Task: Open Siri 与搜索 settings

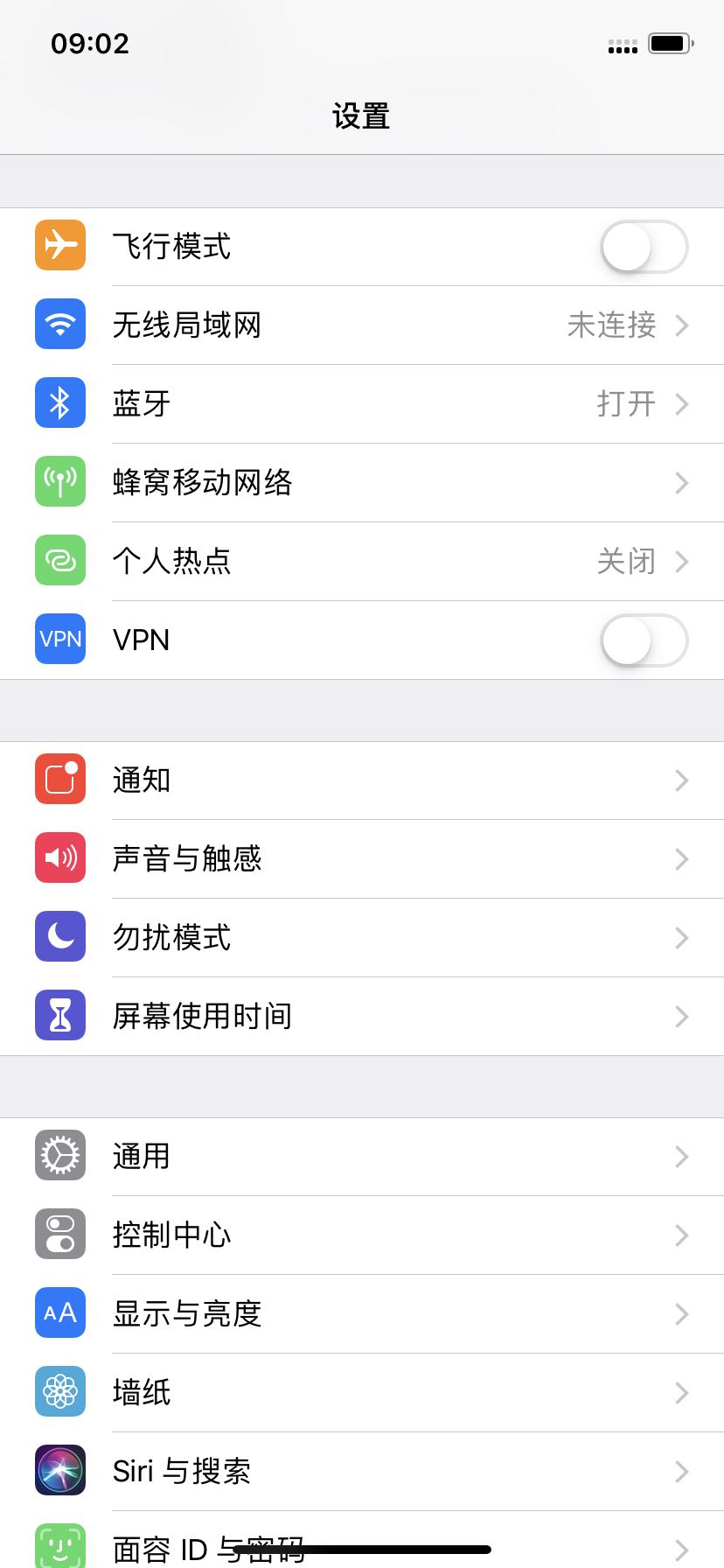Action: click(362, 1472)
